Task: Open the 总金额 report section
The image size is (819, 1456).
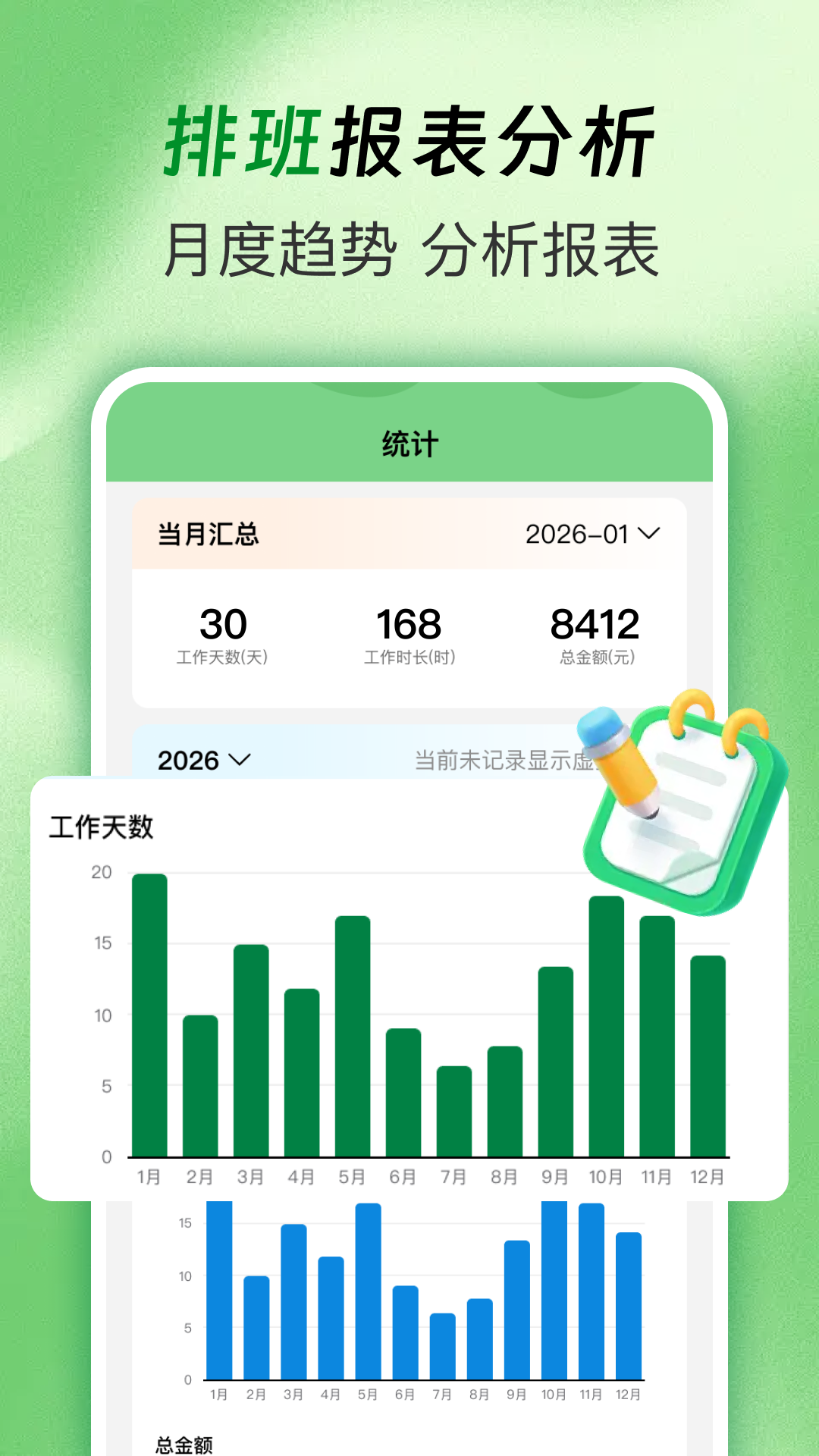Action: pyautogui.click(x=185, y=1445)
